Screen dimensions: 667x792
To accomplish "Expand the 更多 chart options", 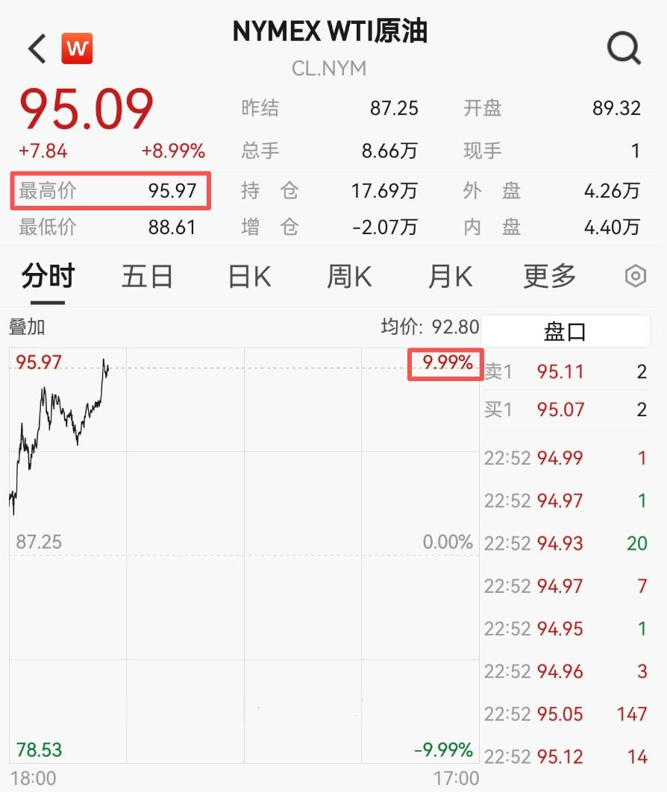I will [x=550, y=276].
